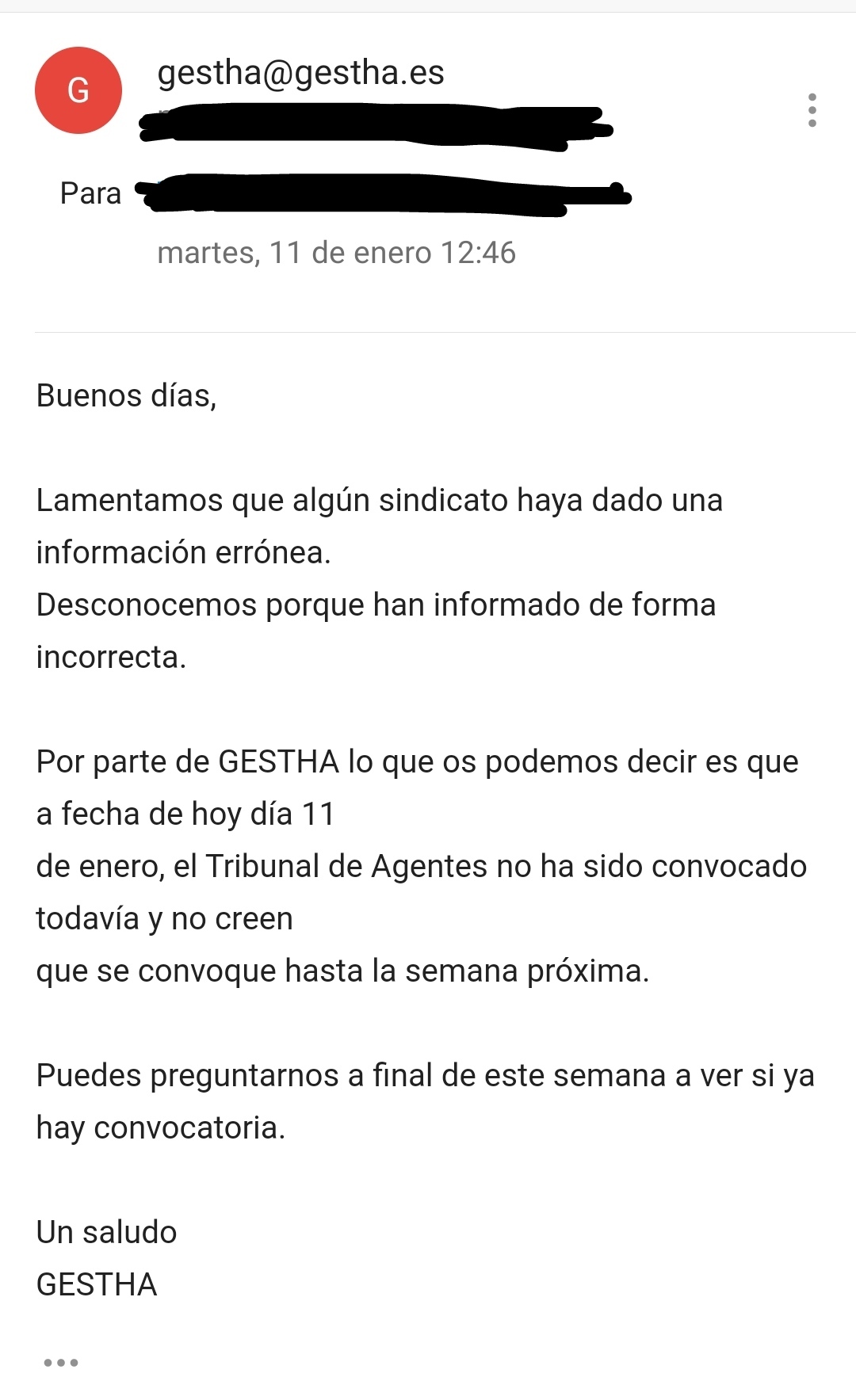
Task: Tap the sender avatar G
Action: 78,90
